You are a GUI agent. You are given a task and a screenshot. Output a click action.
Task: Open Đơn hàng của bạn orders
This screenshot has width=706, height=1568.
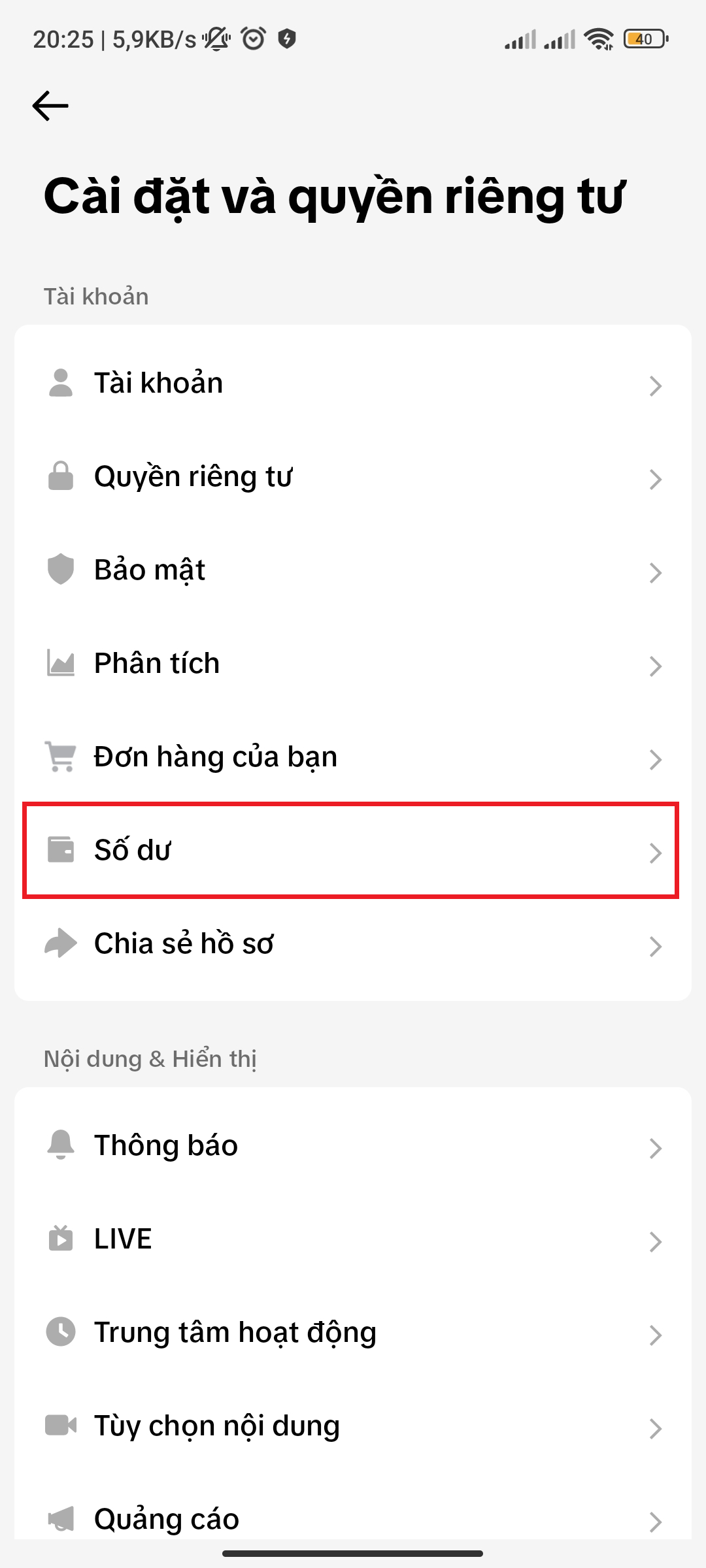(353, 757)
